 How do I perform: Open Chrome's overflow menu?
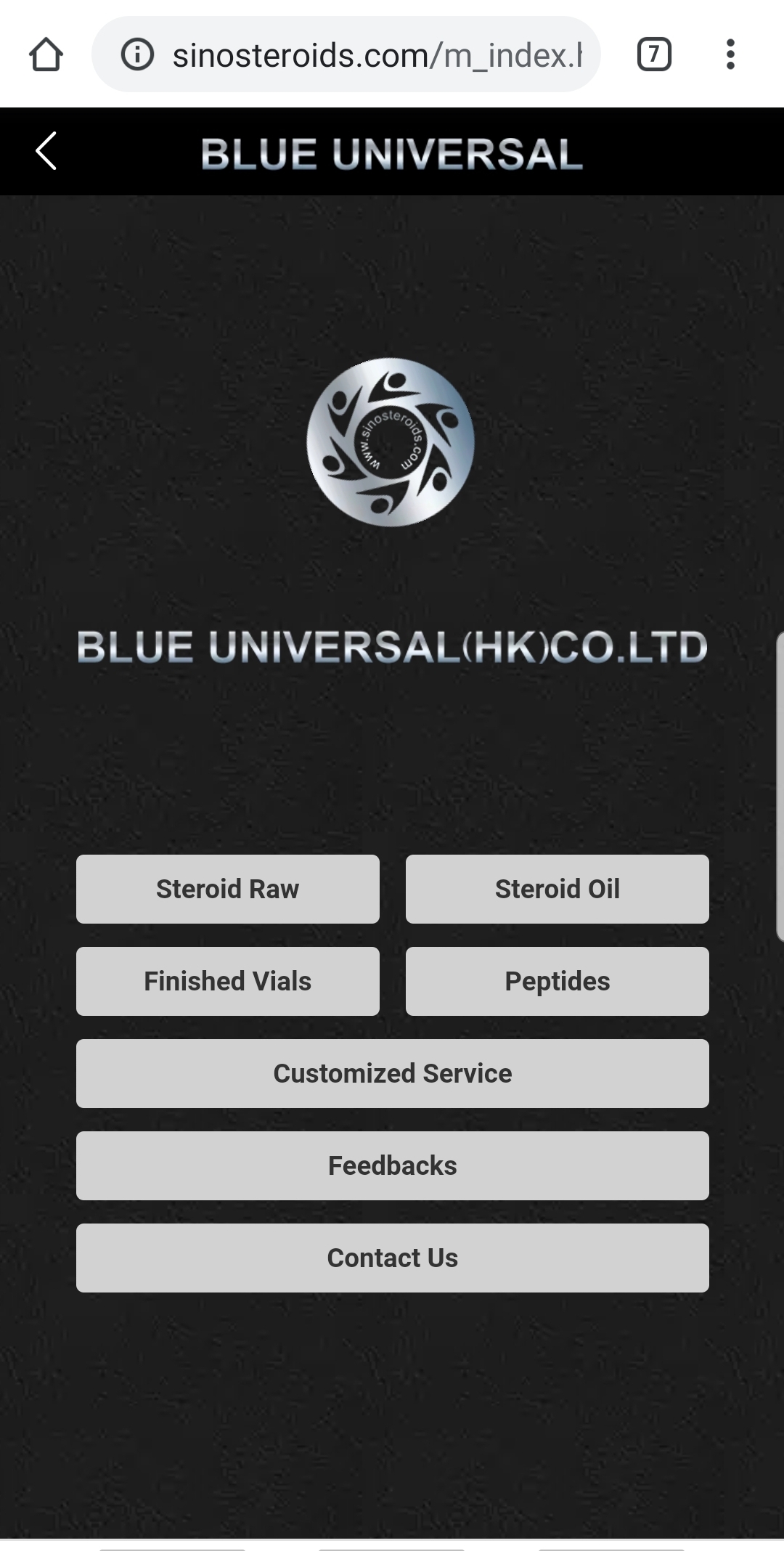pos(730,54)
